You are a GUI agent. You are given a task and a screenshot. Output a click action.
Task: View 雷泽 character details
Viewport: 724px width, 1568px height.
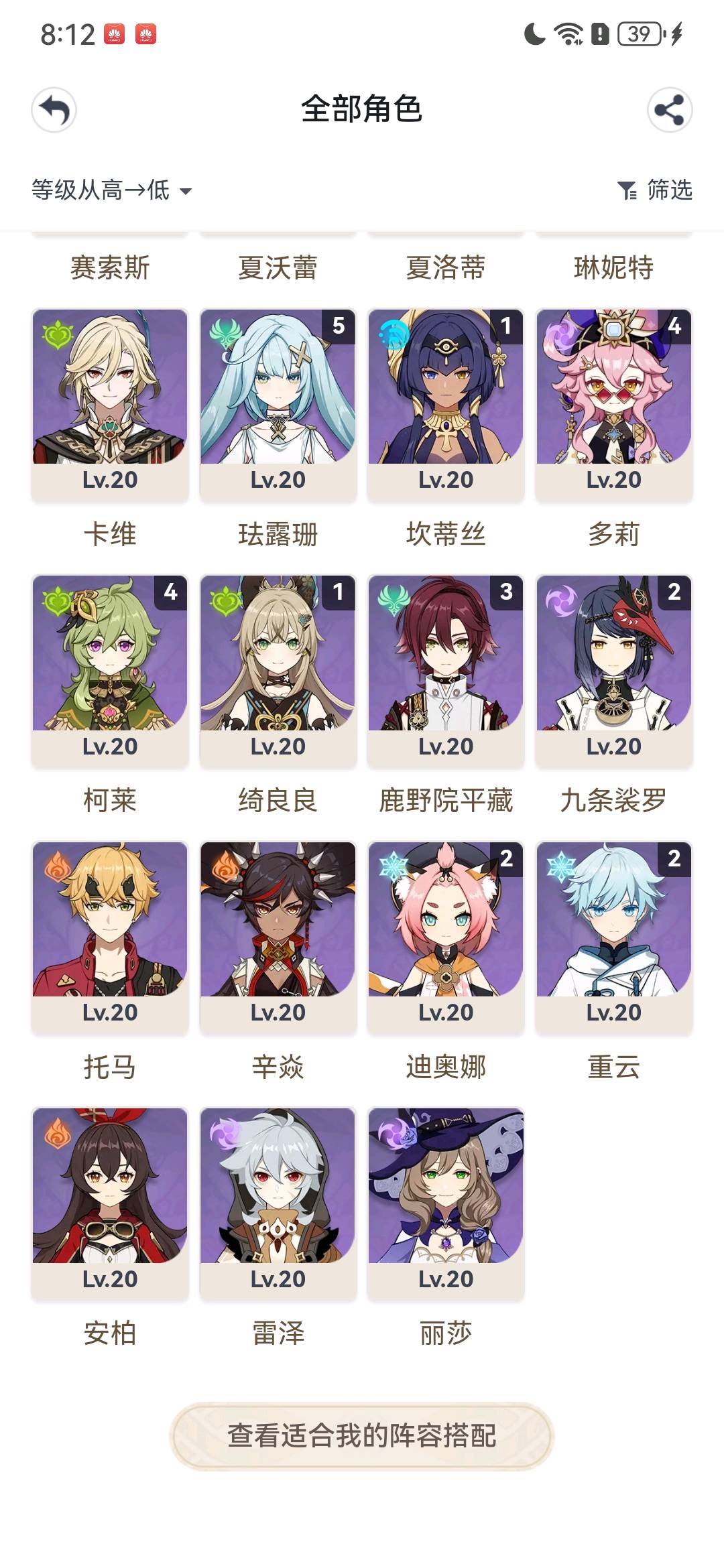(x=278, y=1201)
